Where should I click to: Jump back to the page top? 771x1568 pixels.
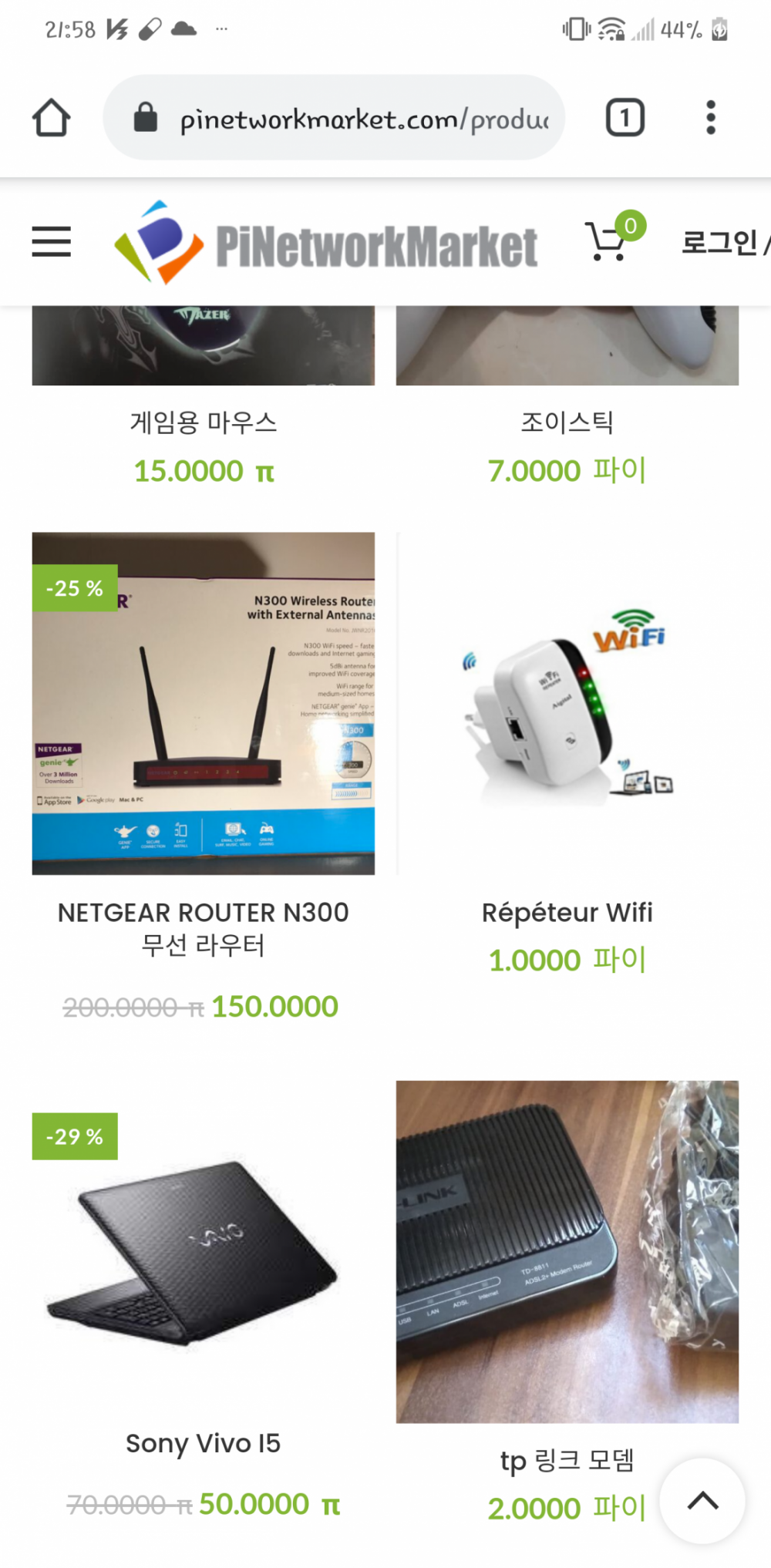click(702, 1500)
